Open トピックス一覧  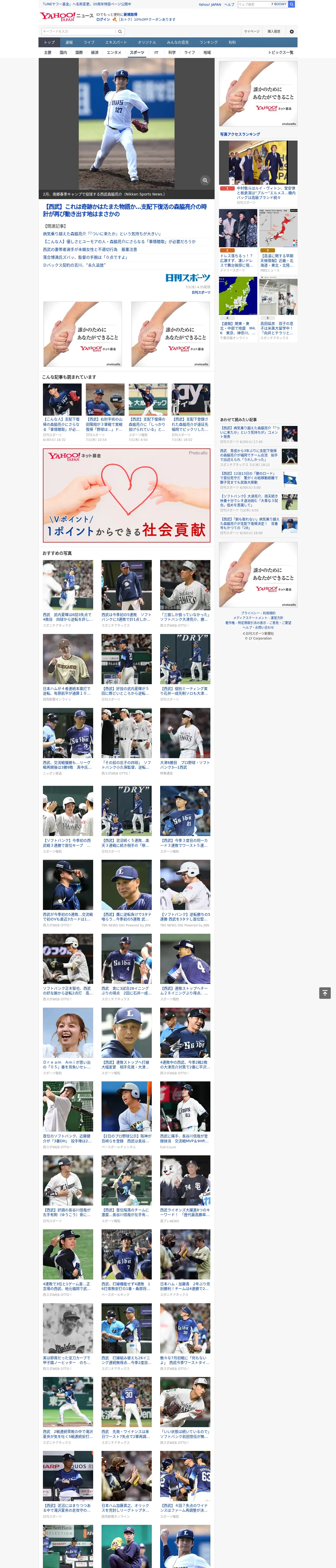281,52
